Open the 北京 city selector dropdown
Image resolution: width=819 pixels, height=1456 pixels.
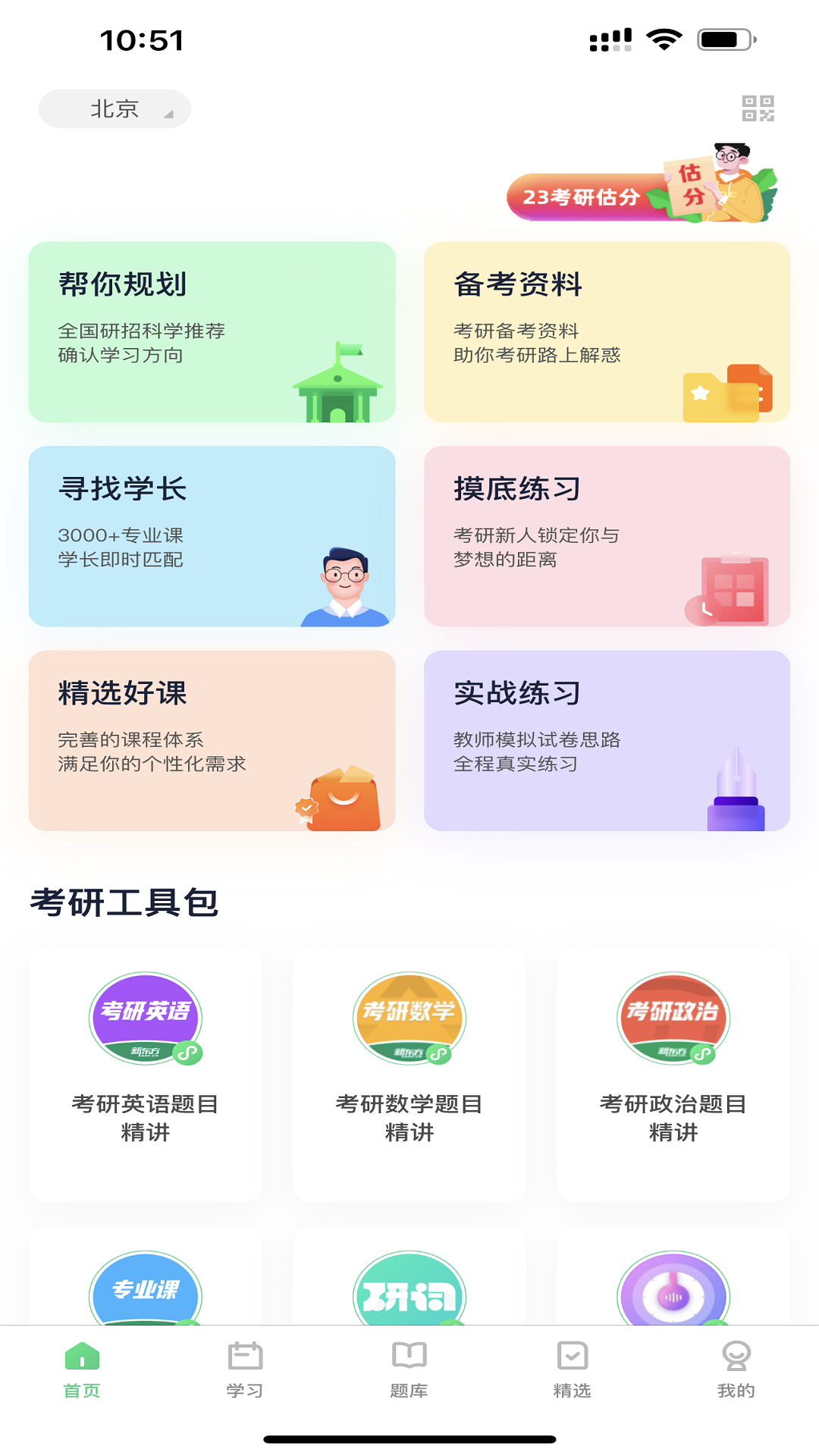[115, 109]
